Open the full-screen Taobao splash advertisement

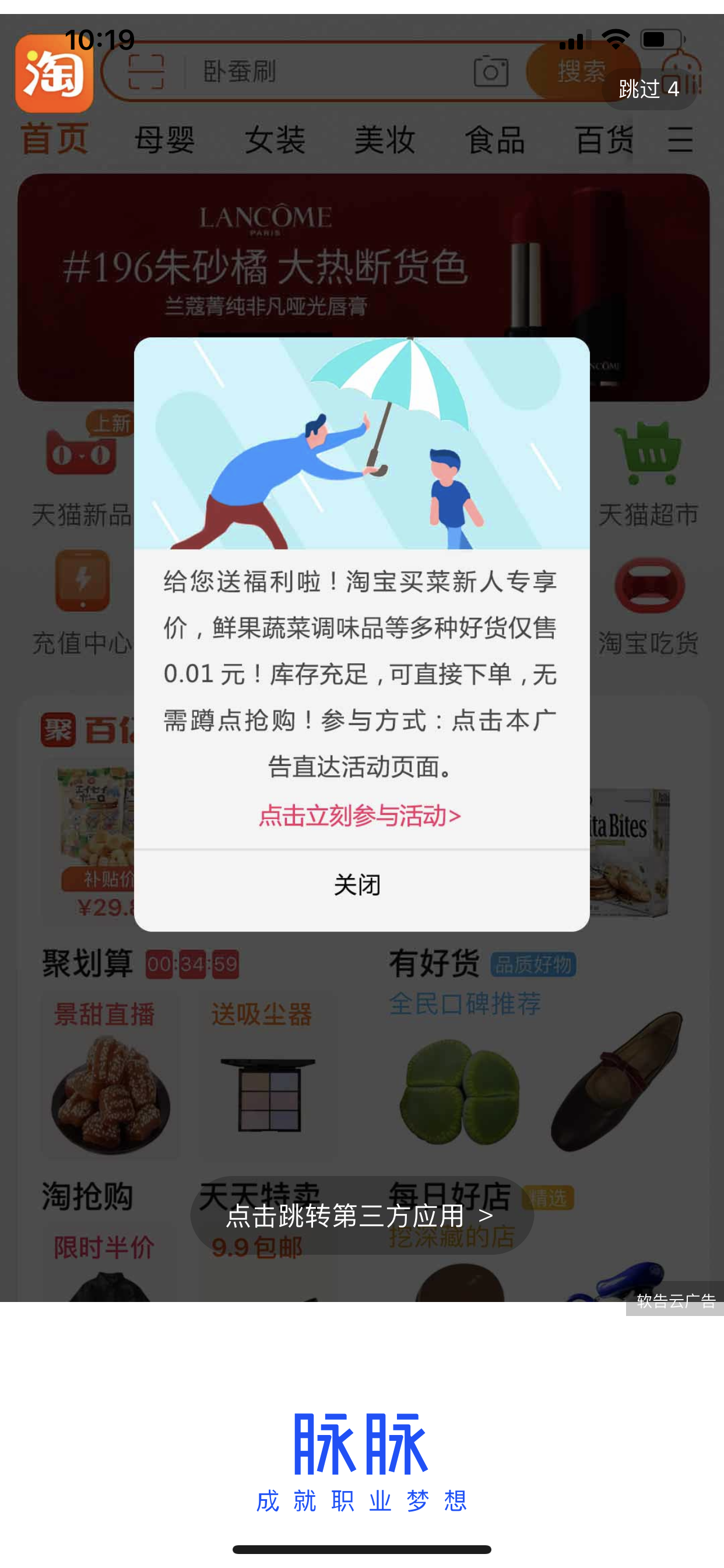click(x=361, y=670)
